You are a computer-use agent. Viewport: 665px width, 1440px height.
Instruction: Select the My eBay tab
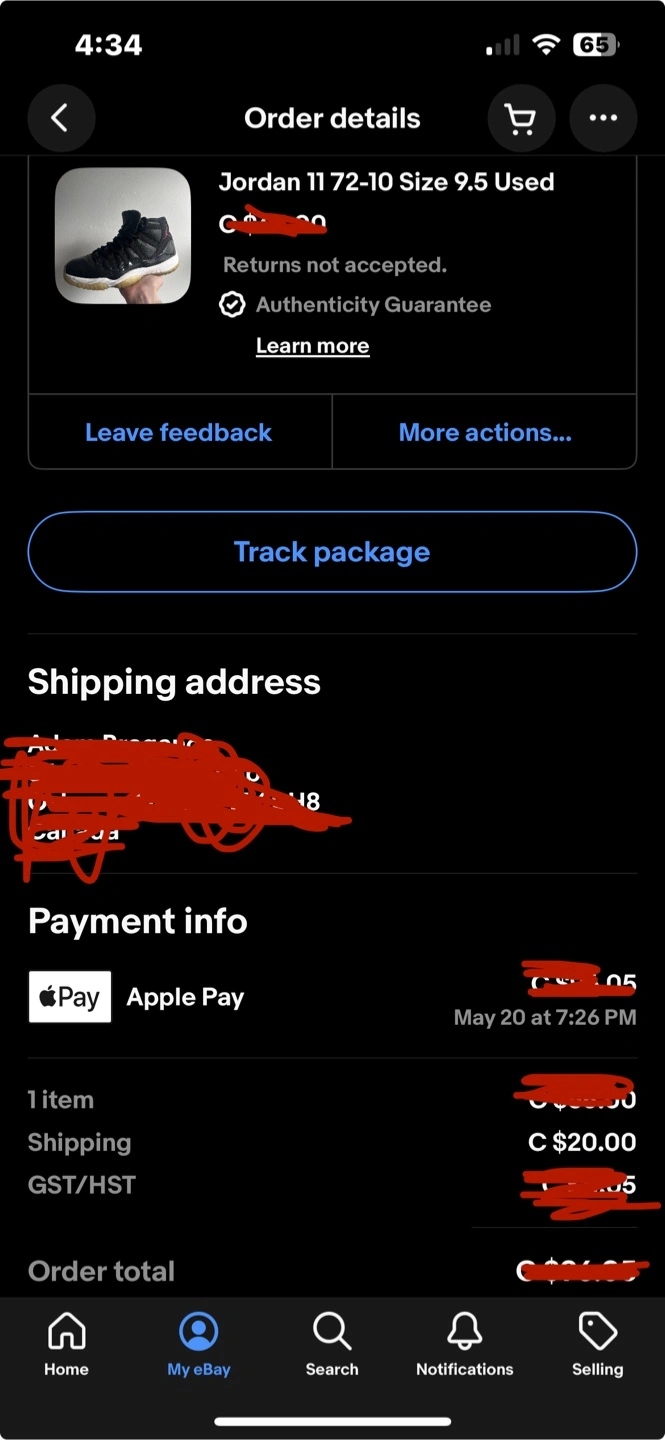pyautogui.click(x=199, y=1345)
